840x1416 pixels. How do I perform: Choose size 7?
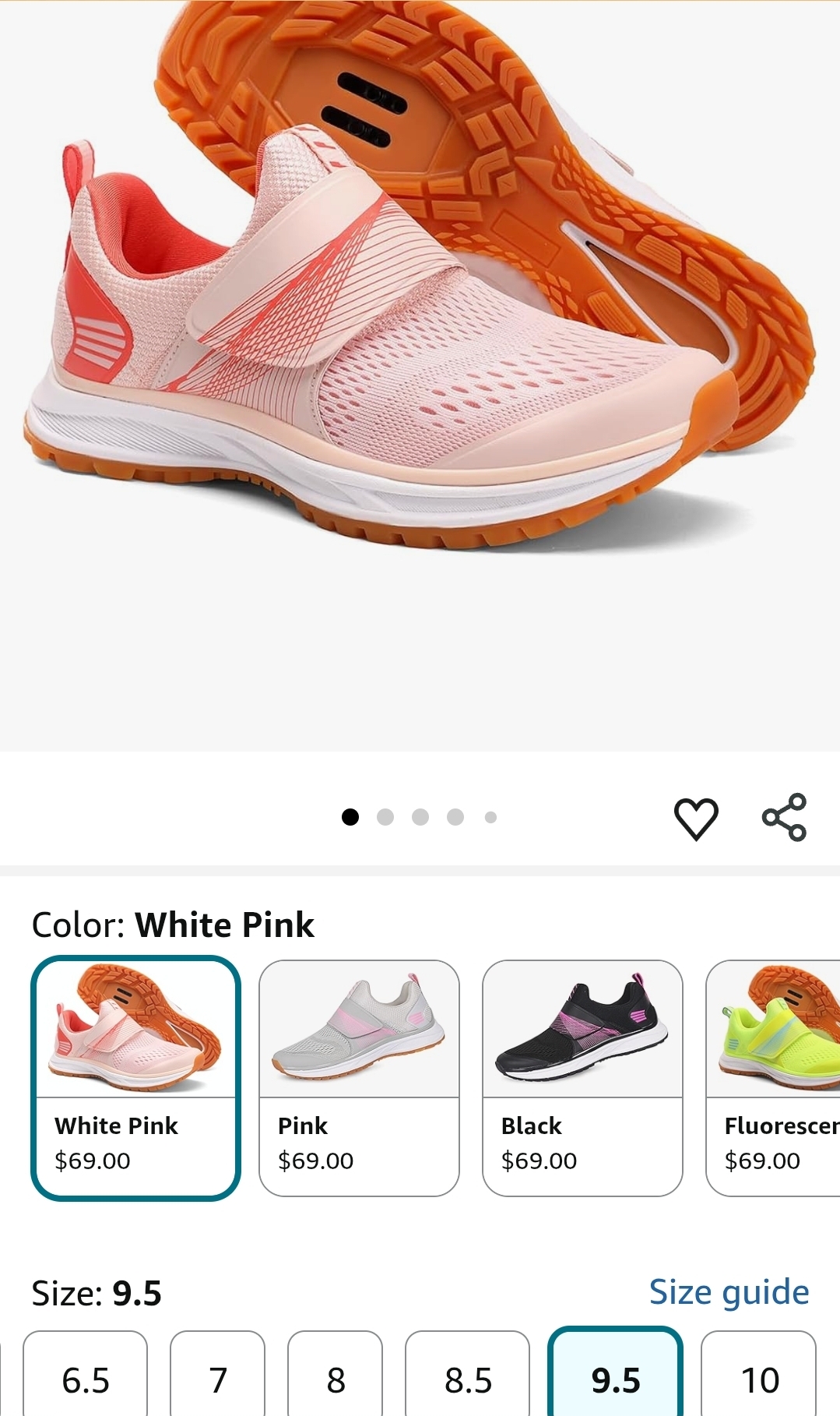pos(218,1379)
